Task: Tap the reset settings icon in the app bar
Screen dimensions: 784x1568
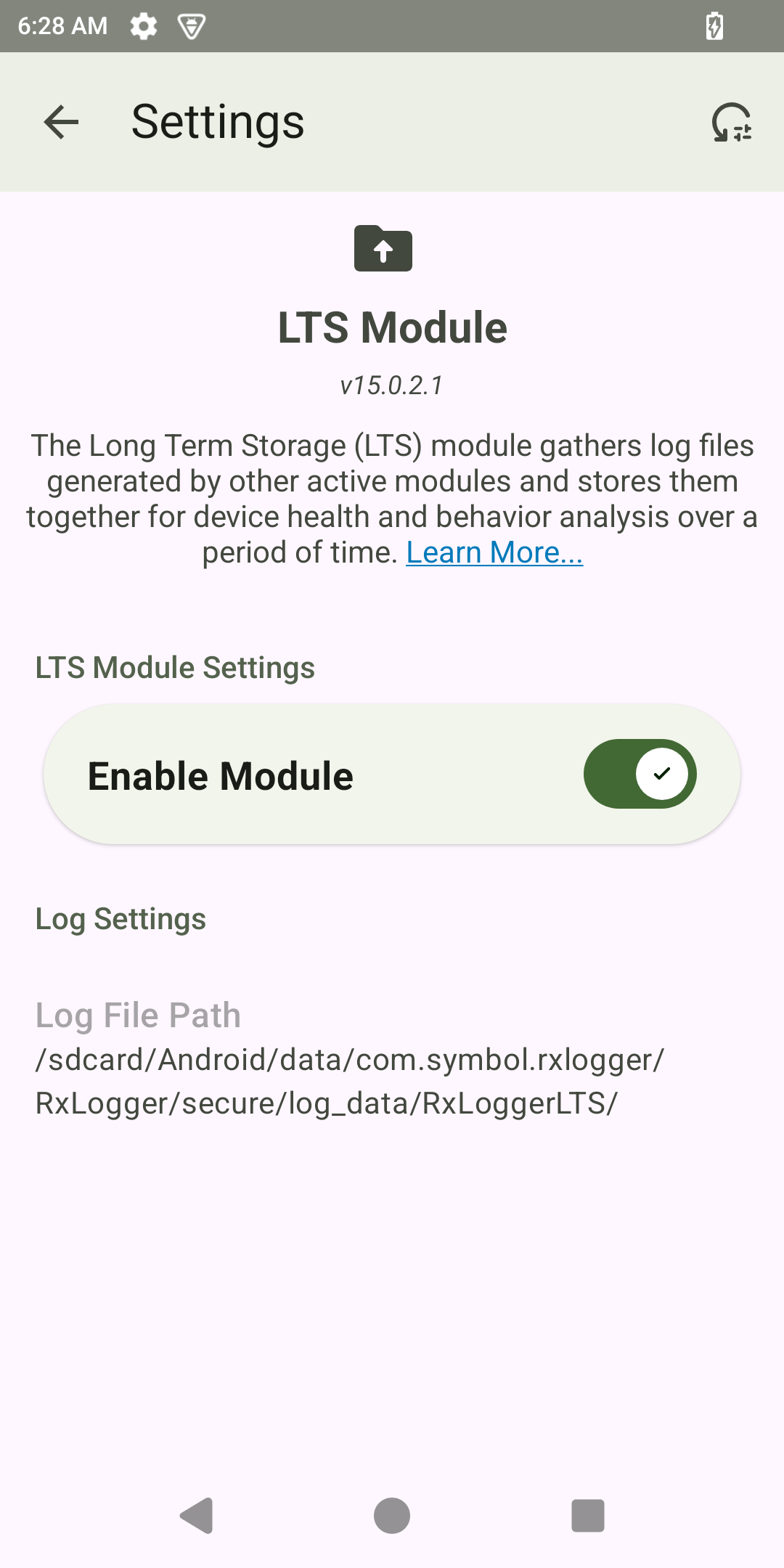Action: pyautogui.click(x=731, y=122)
